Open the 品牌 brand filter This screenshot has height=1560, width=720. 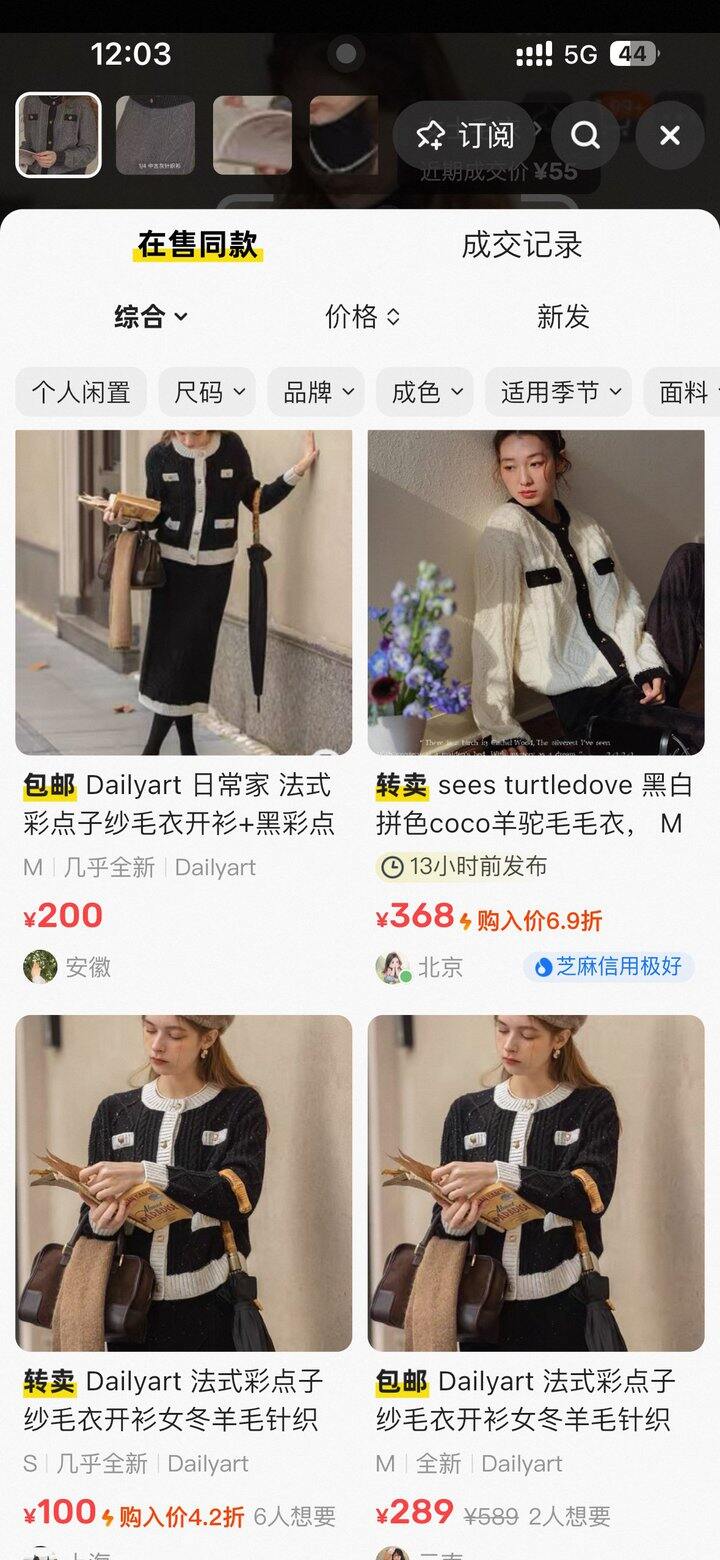coord(317,392)
